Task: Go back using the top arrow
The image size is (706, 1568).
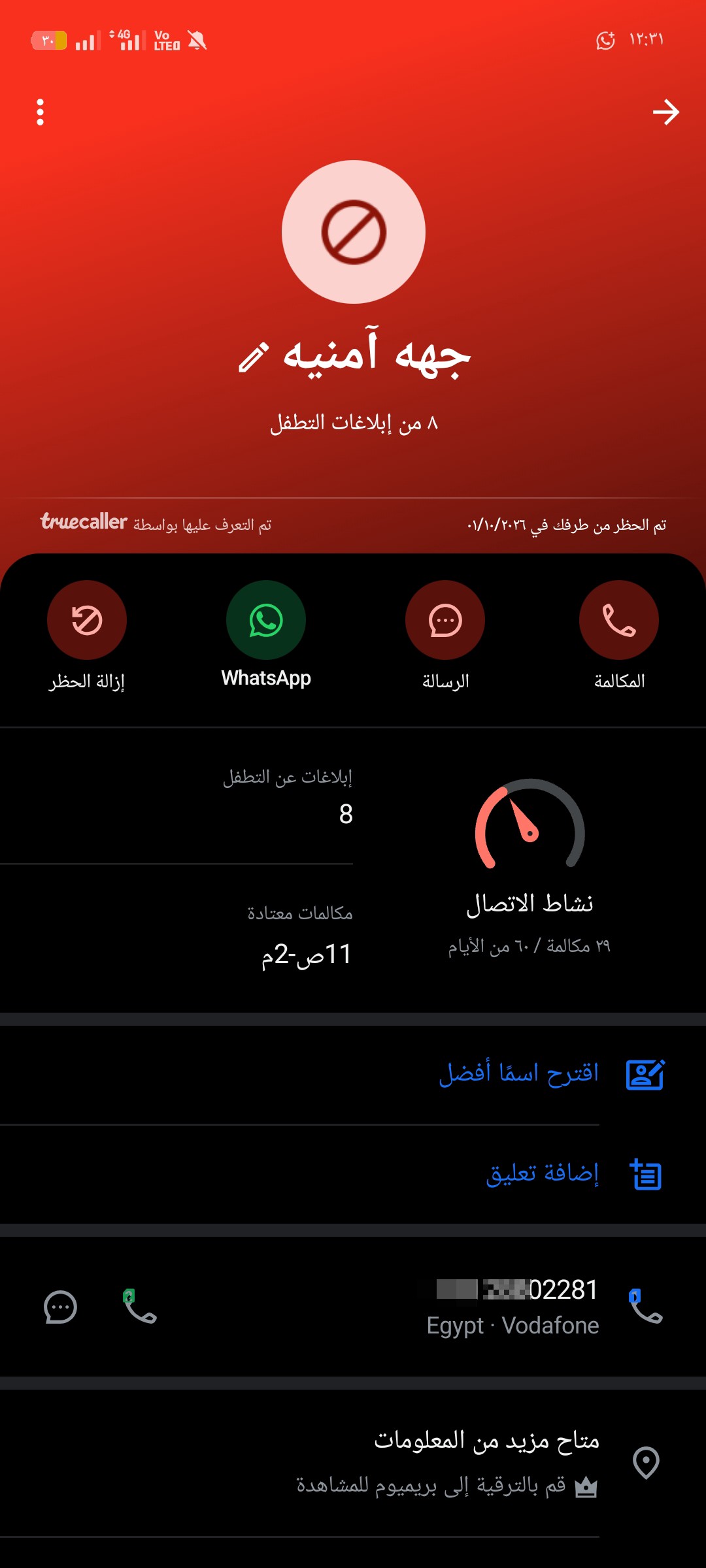Action: click(x=666, y=112)
